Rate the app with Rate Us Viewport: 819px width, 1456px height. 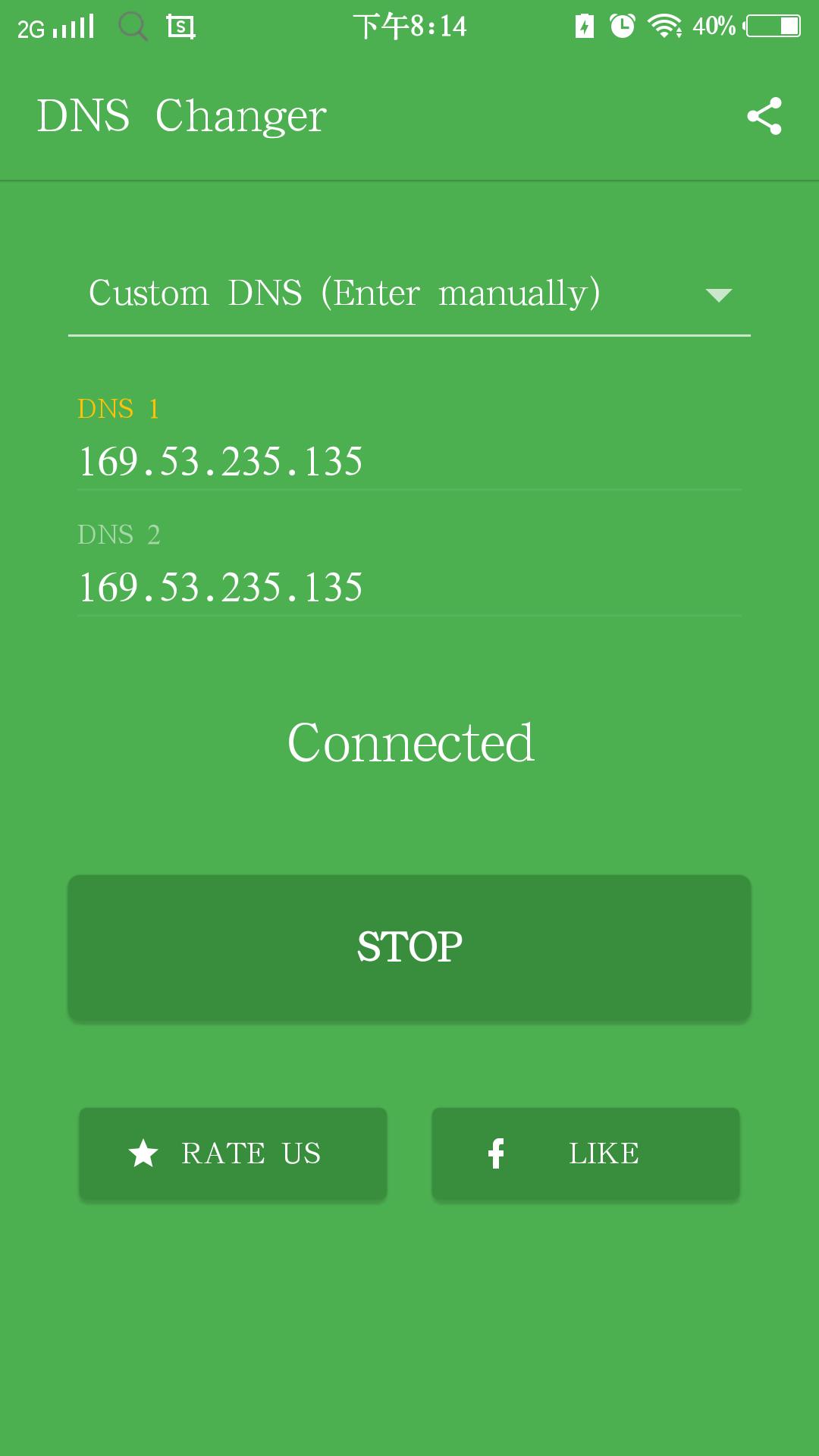coord(233,1154)
